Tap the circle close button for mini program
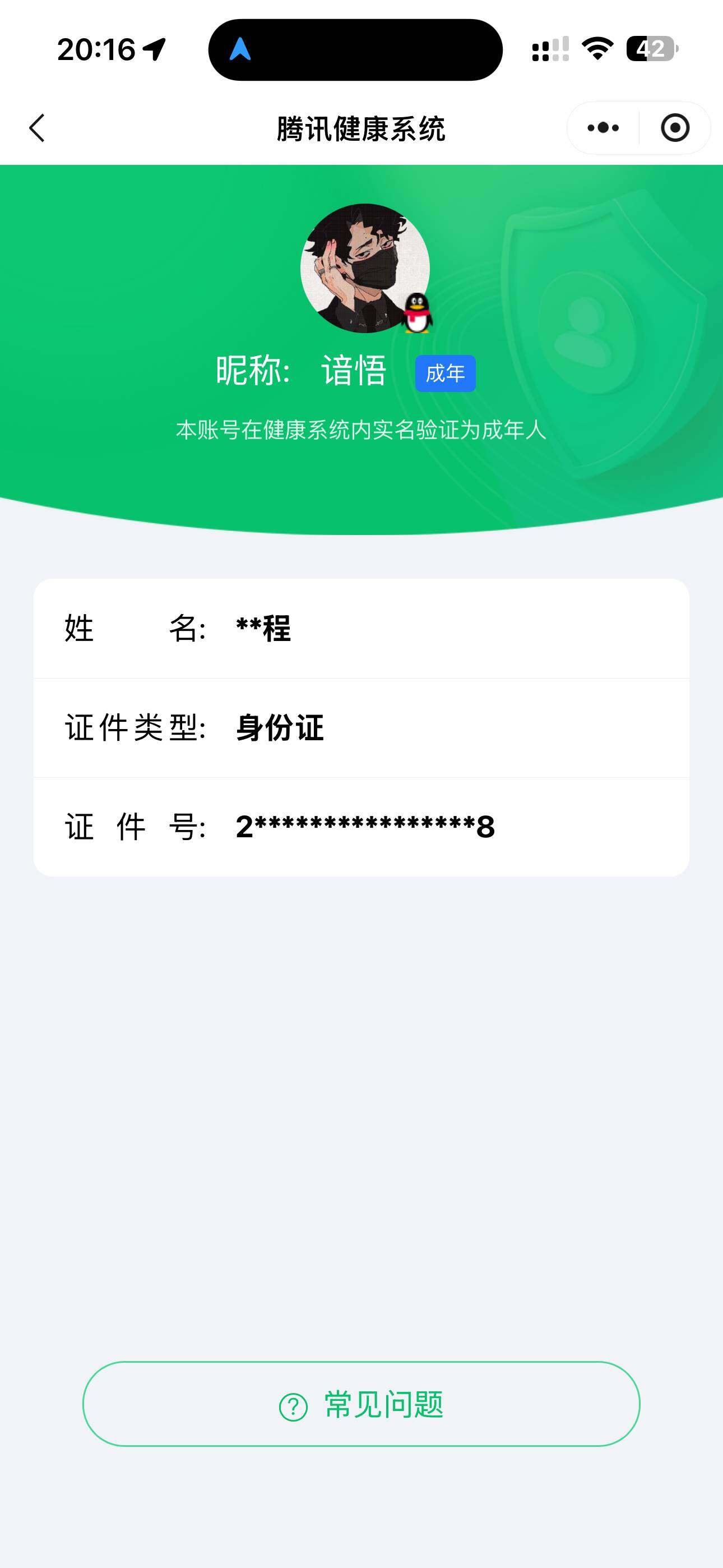 pyautogui.click(x=675, y=127)
